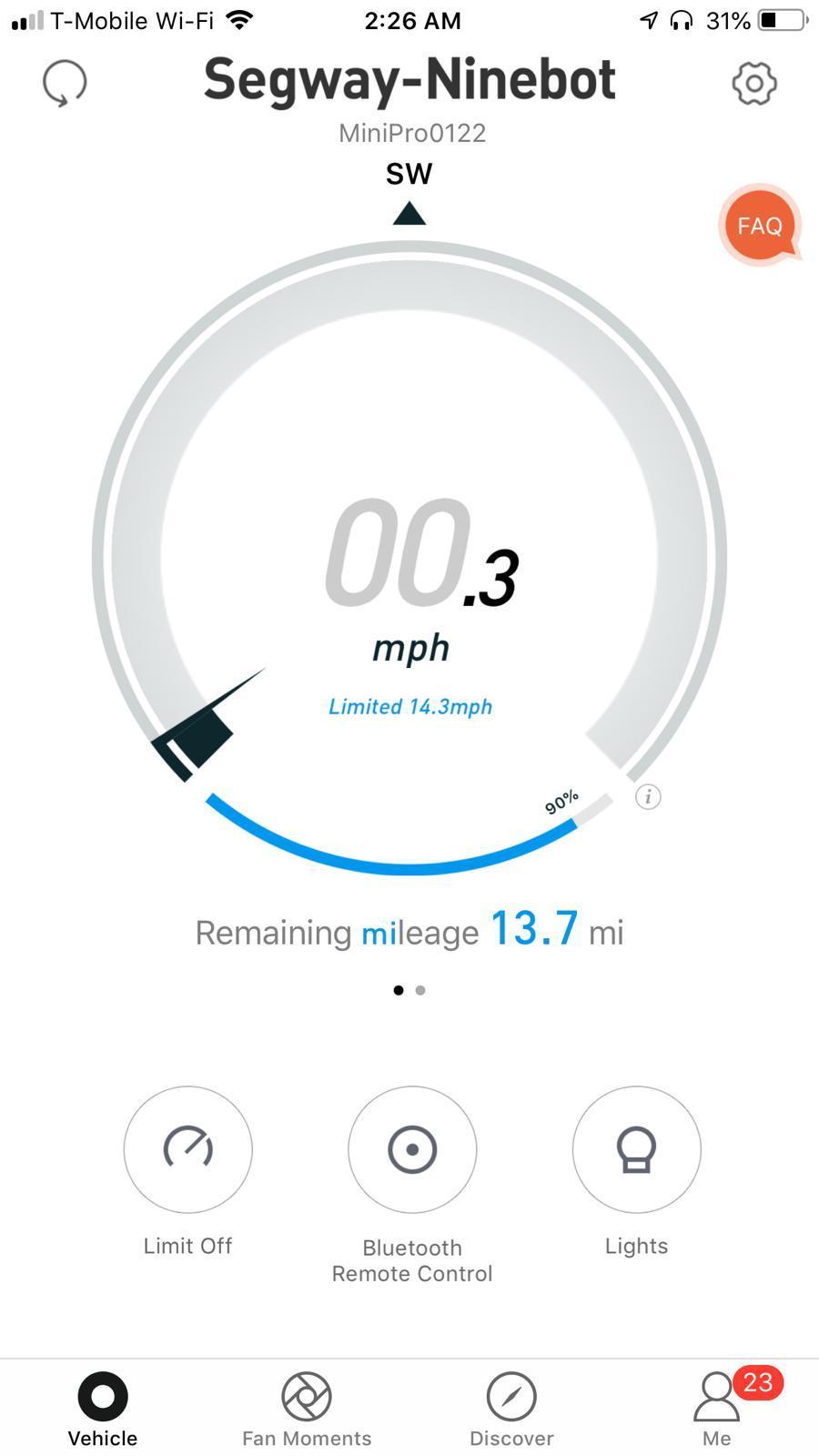Go to the Discover tab

click(511, 1409)
